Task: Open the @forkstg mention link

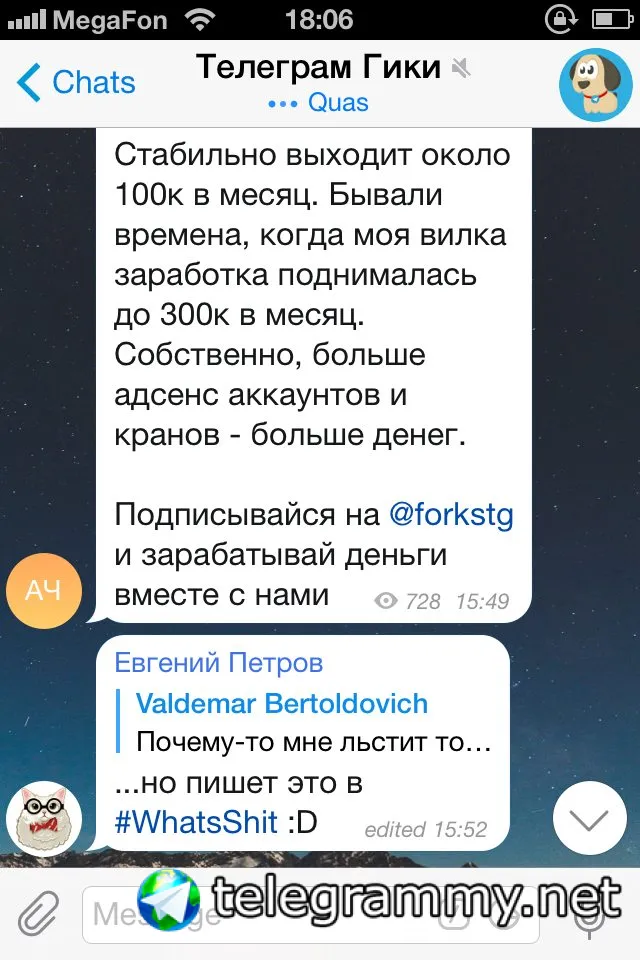Action: pos(451,515)
